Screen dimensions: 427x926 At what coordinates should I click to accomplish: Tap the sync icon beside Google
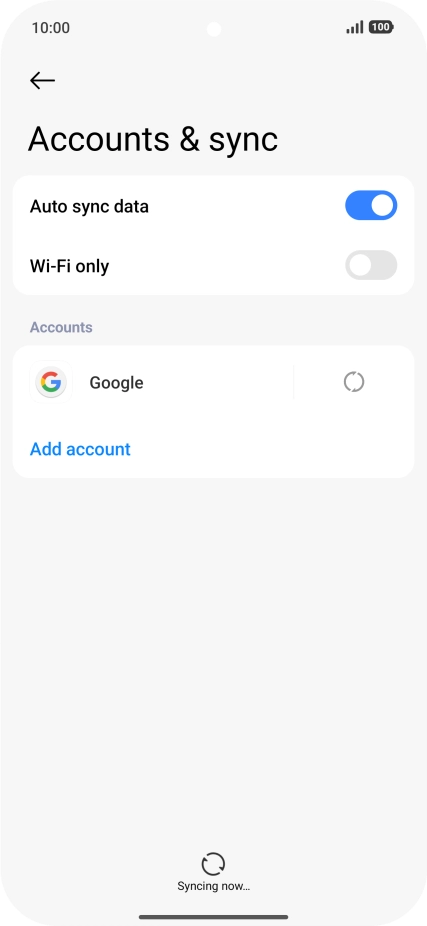354,382
